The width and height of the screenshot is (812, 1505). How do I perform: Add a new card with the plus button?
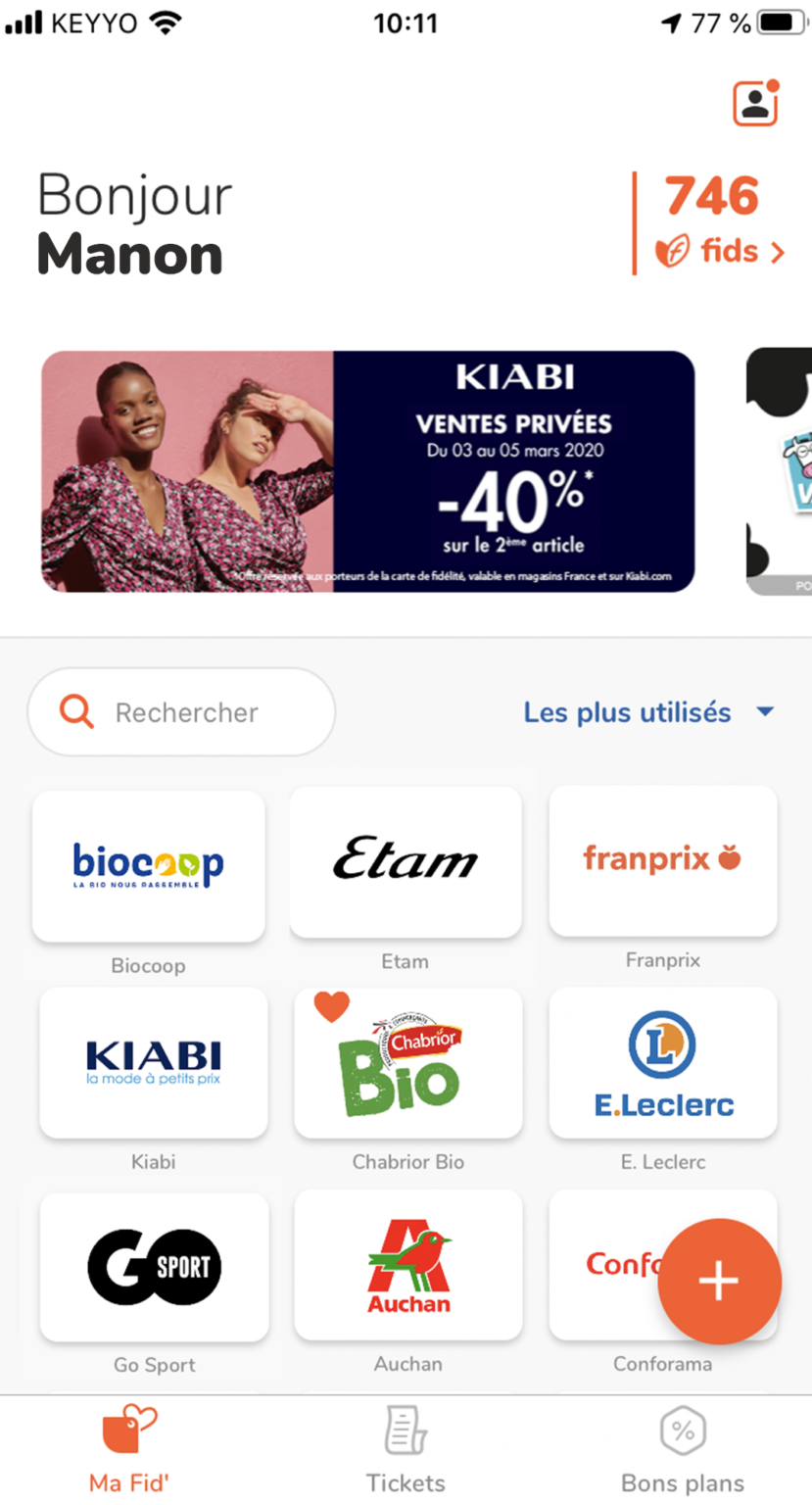[719, 1282]
